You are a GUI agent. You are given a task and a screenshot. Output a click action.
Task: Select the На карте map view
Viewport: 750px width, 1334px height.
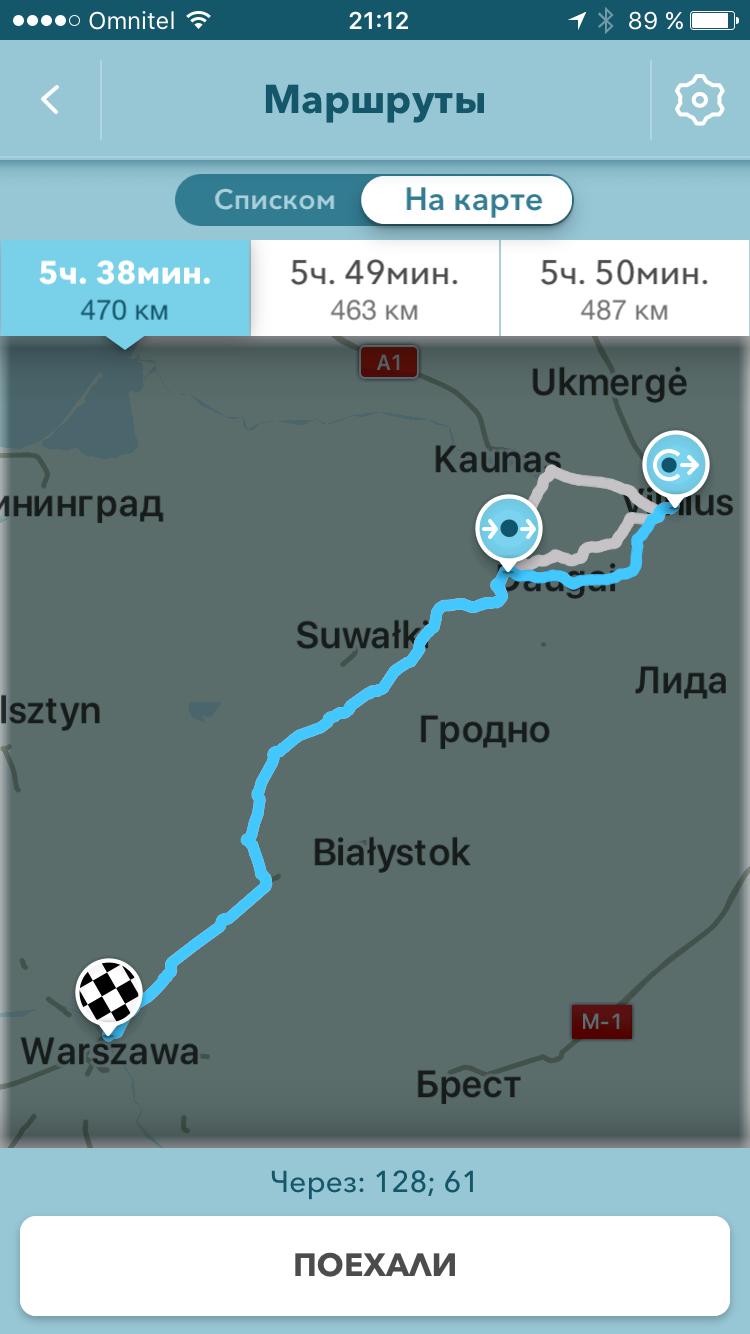coord(473,200)
